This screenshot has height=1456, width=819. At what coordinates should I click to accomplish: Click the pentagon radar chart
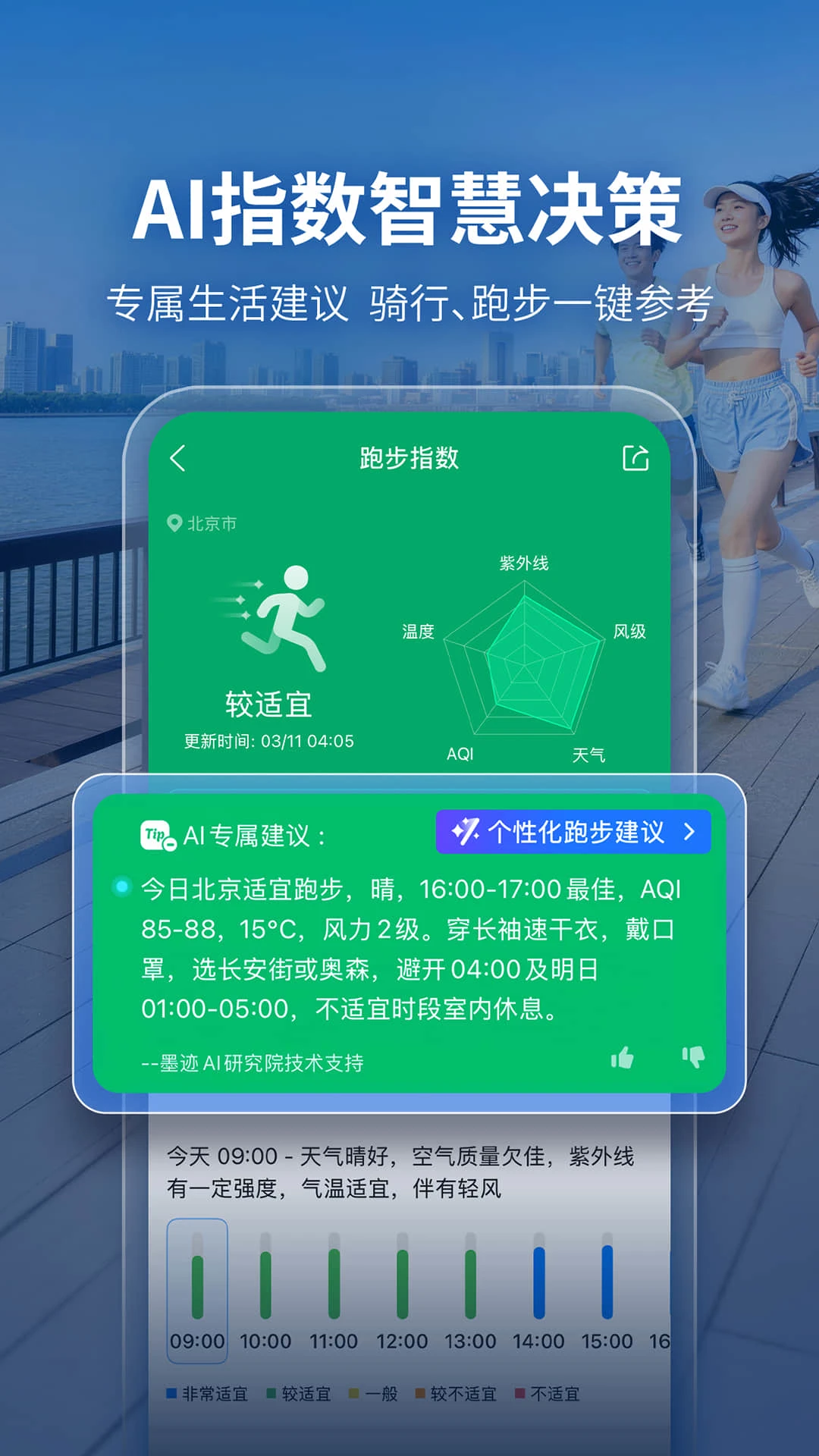[523, 660]
